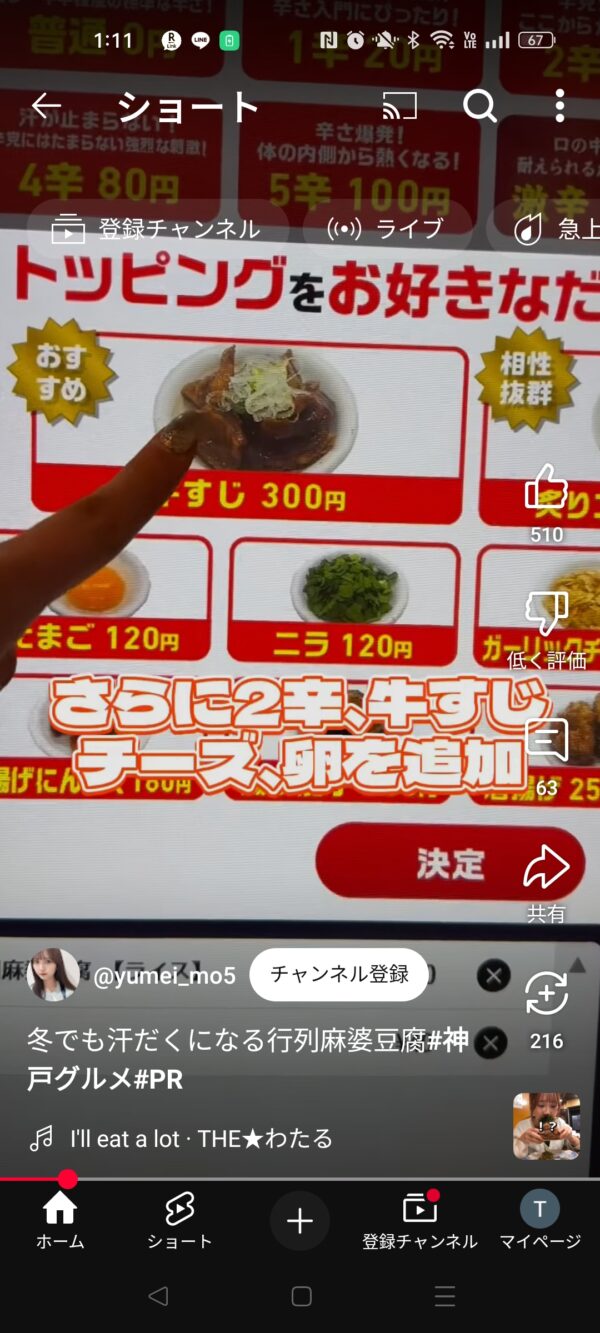Create new content with the plus button
The height and width of the screenshot is (1333, 600).
coord(300,1221)
